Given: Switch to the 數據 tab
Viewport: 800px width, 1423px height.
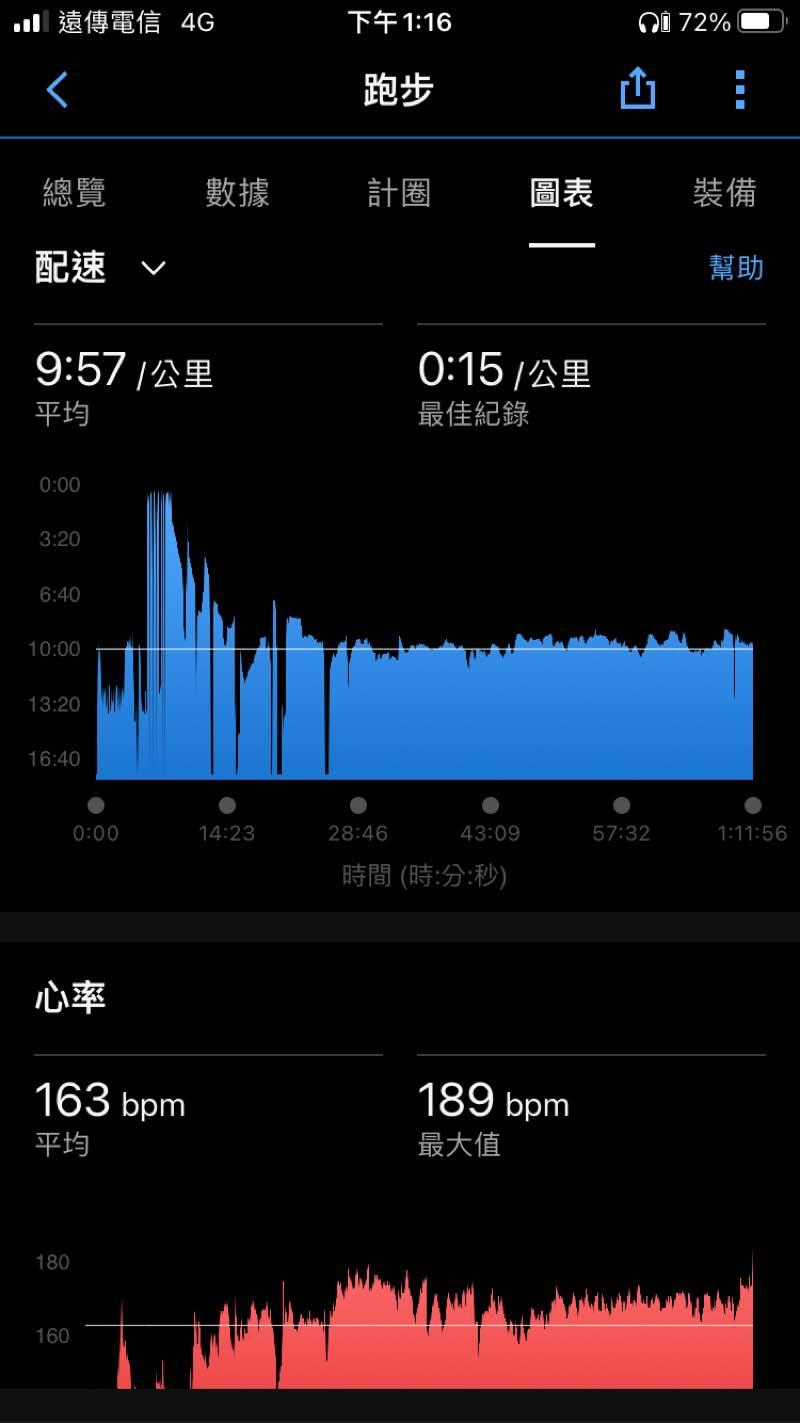Looking at the screenshot, I should (x=237, y=193).
